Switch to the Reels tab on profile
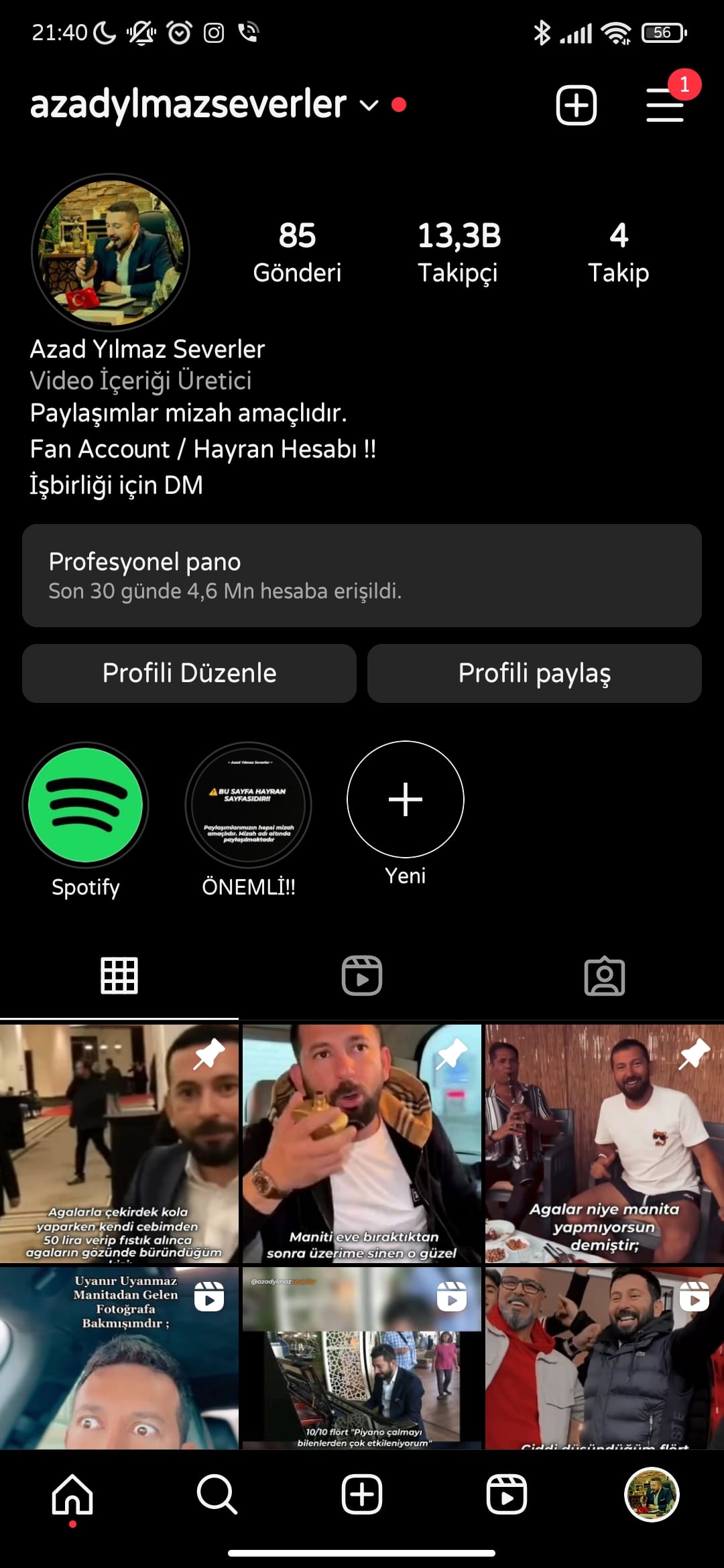 pyautogui.click(x=362, y=976)
